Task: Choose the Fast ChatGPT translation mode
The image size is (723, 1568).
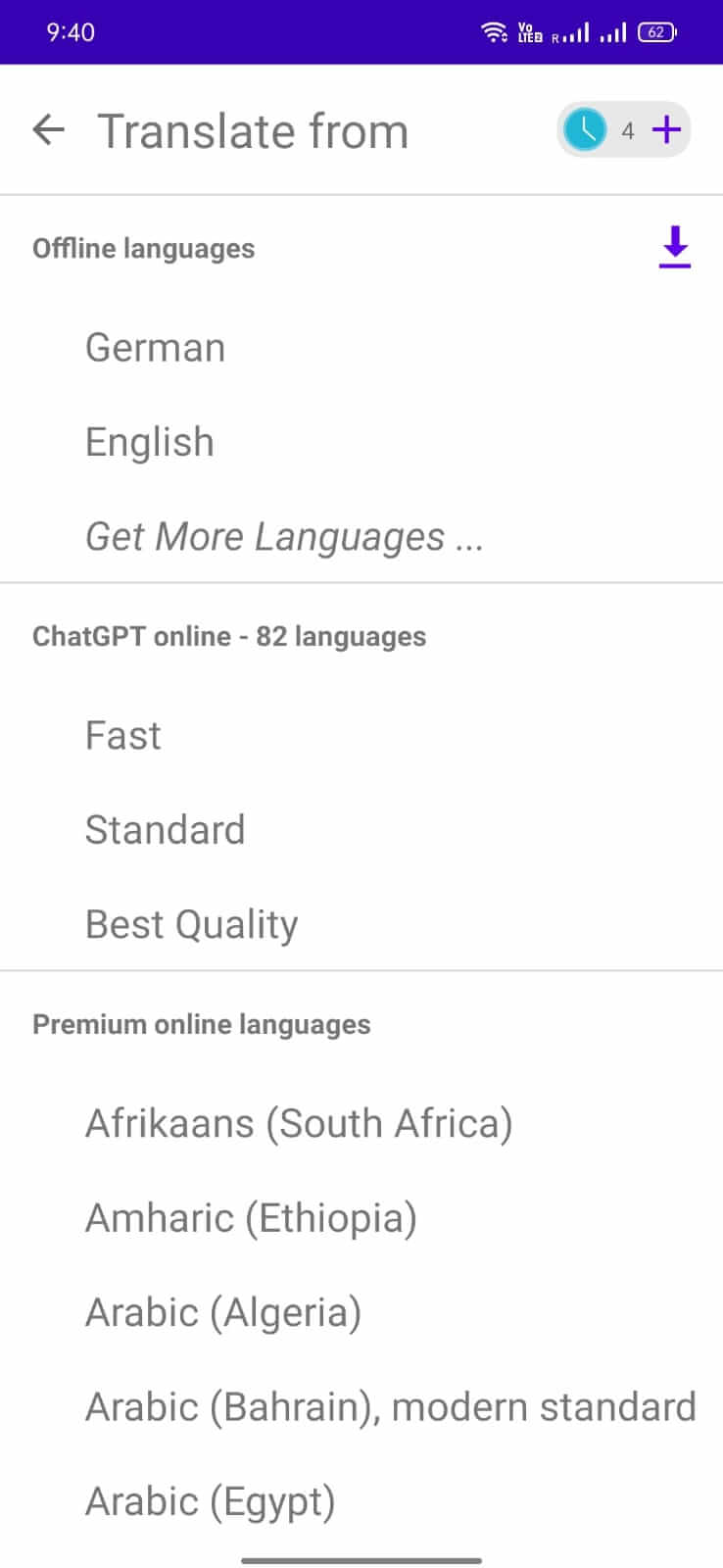Action: [x=122, y=734]
